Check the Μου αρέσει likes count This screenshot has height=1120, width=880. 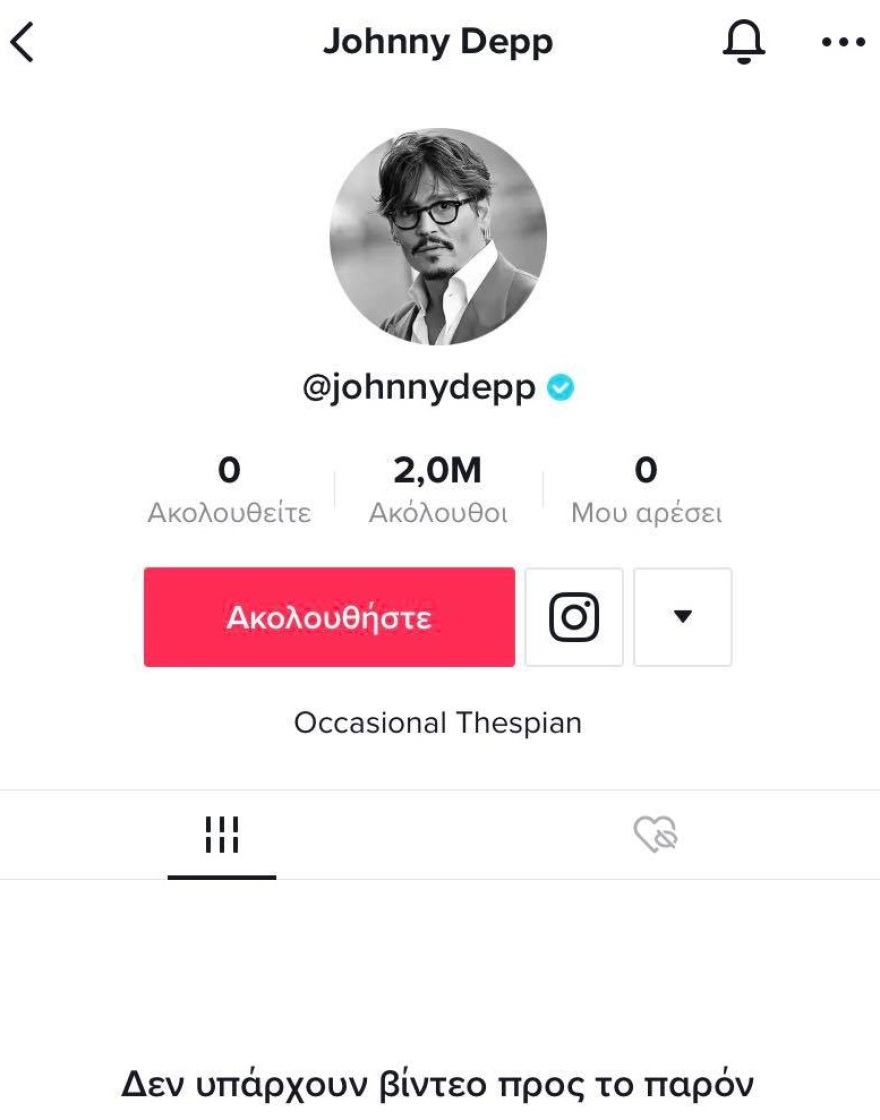point(647,485)
